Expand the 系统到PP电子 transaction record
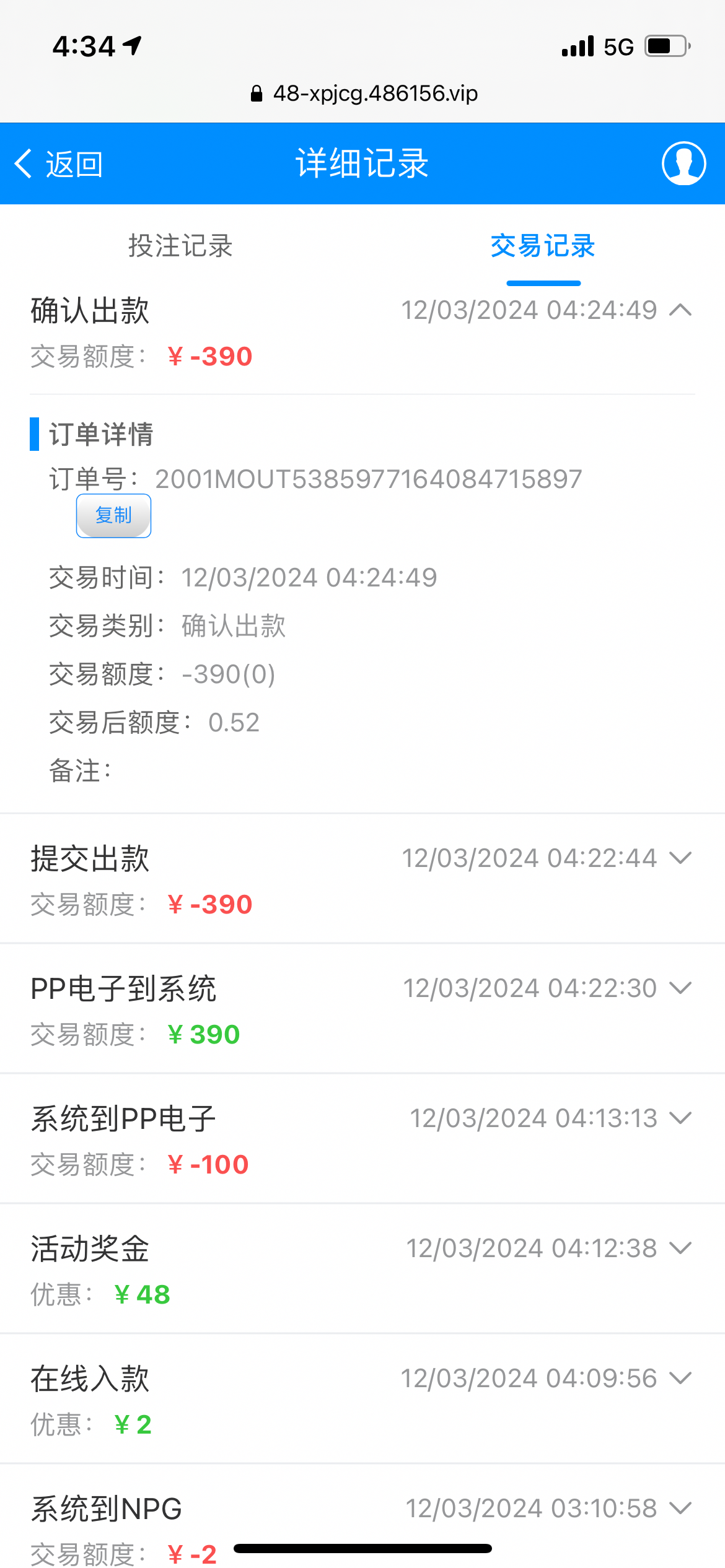Viewport: 725px width, 1568px height. (680, 1118)
